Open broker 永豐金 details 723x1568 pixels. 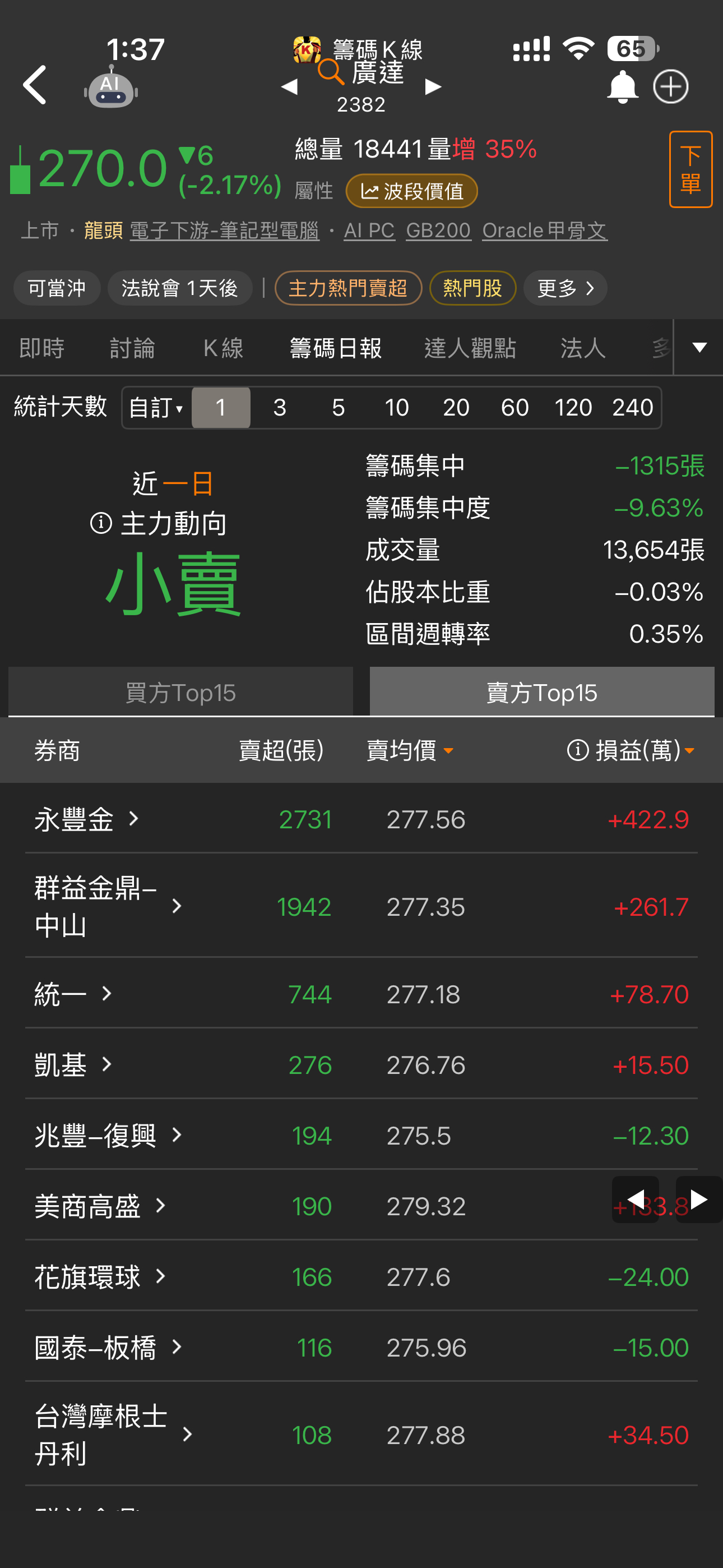coord(86,819)
